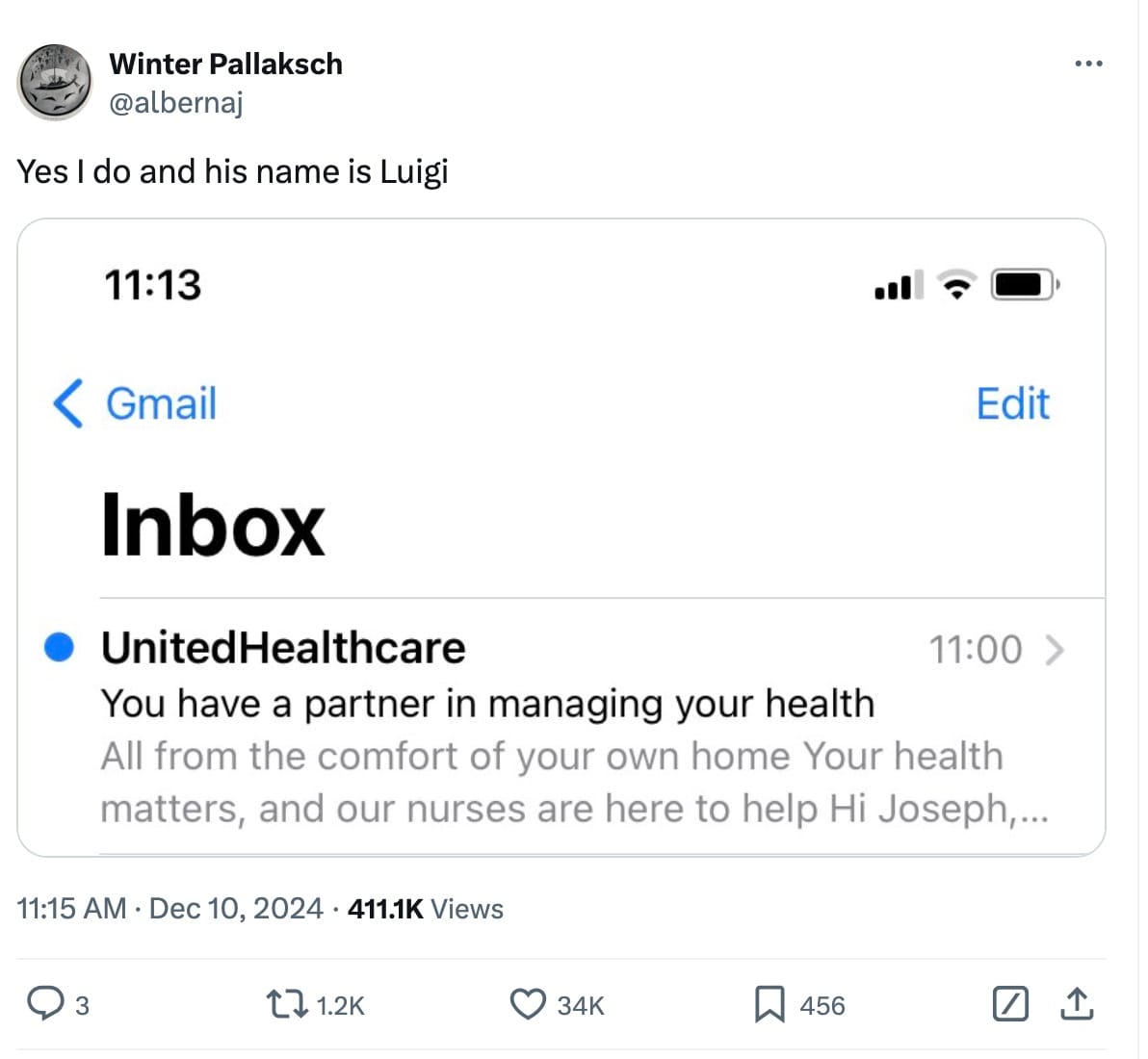This screenshot has width=1148, height=1059.
Task: Share this tweet
Action: click(x=1076, y=1004)
